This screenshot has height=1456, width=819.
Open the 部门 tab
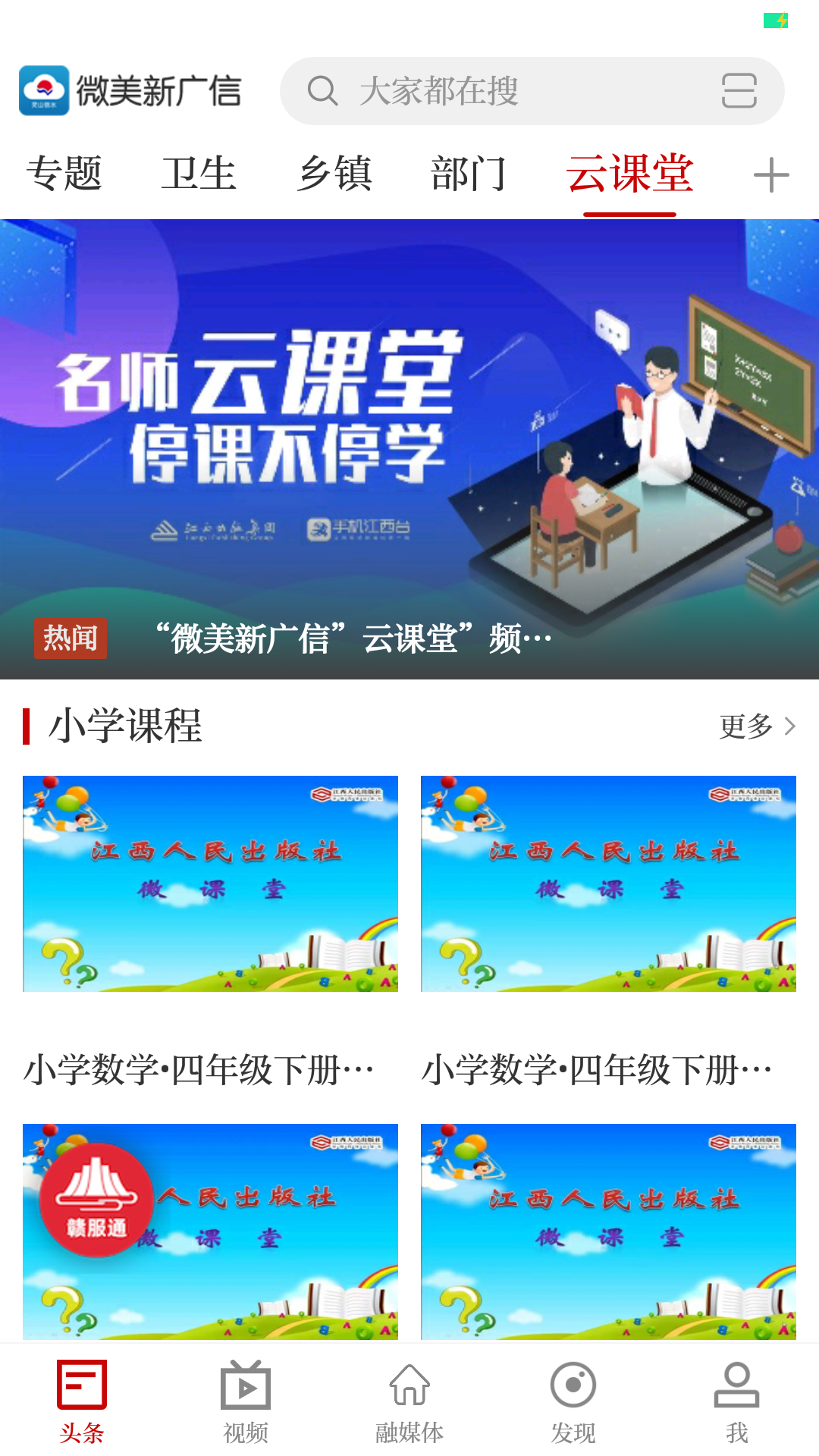469,174
